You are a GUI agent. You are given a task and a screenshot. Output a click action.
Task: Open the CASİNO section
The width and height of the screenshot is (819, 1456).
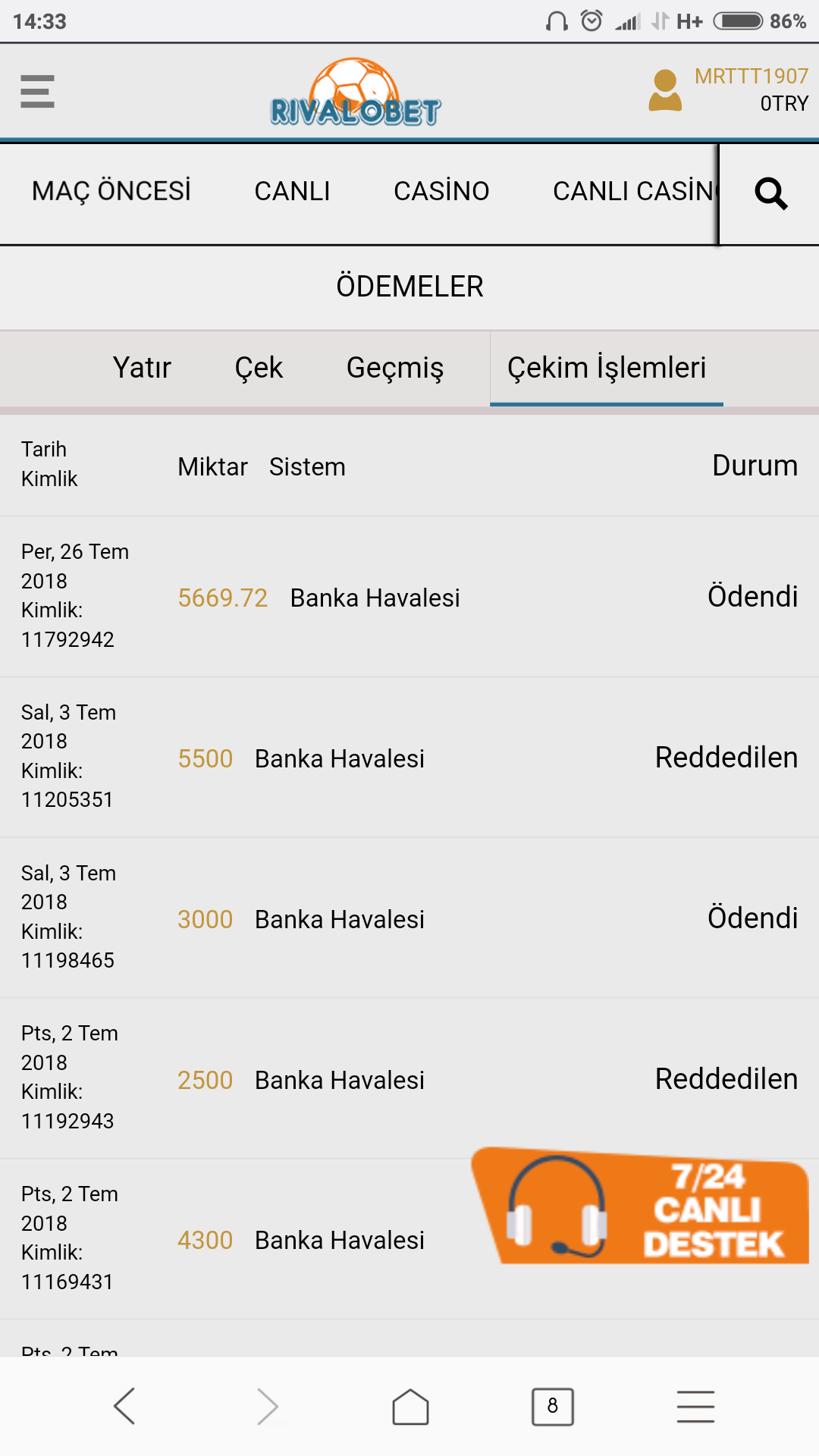(441, 191)
